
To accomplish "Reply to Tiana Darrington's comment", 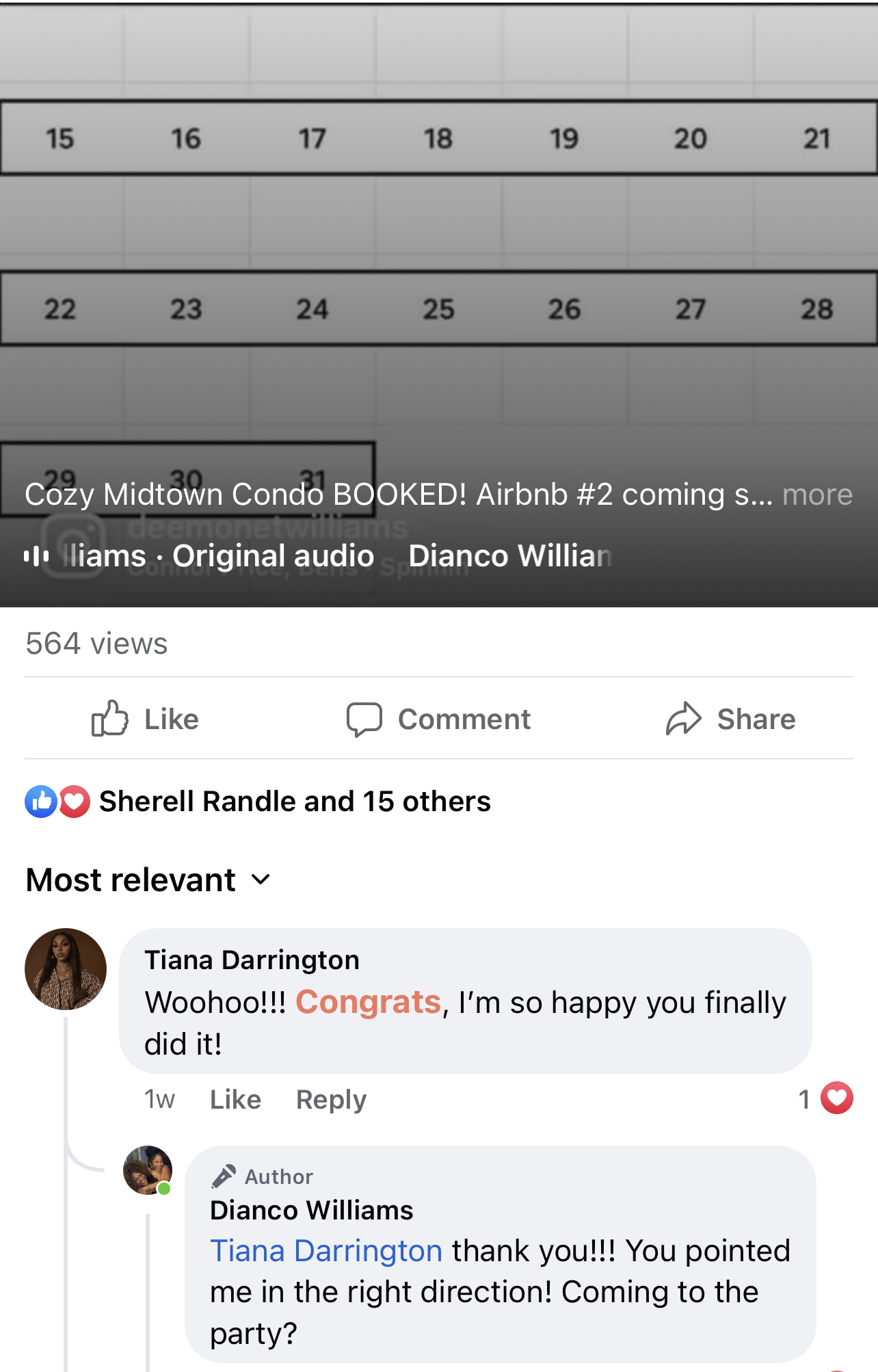I will tap(331, 1099).
